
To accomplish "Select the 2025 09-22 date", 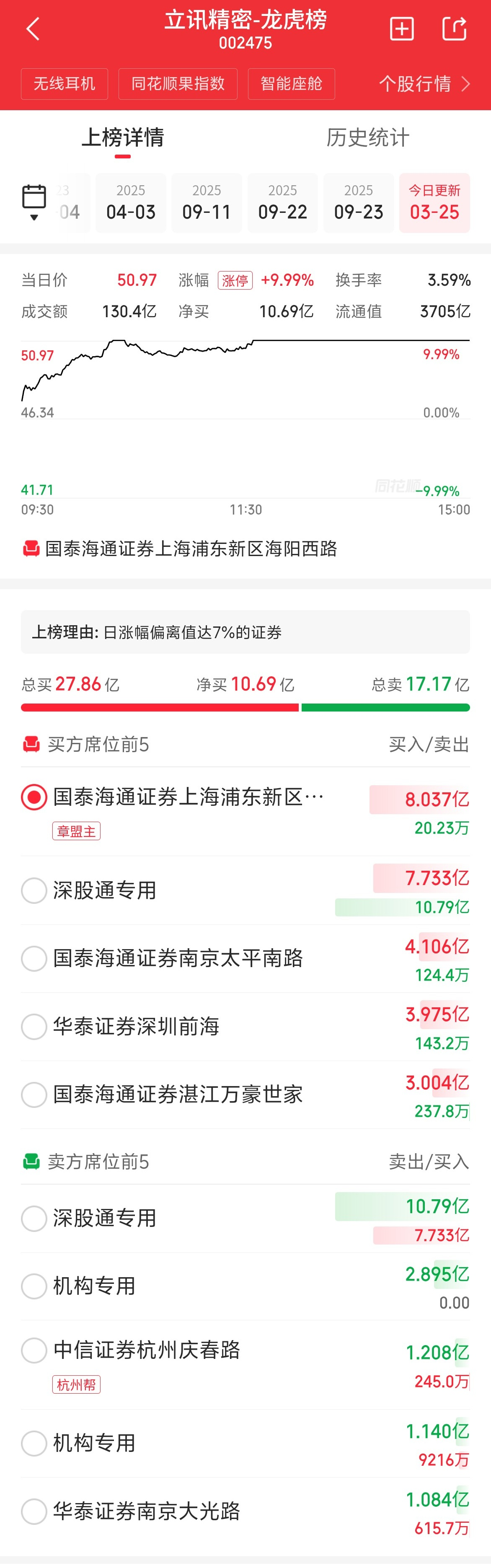I will 282,203.
